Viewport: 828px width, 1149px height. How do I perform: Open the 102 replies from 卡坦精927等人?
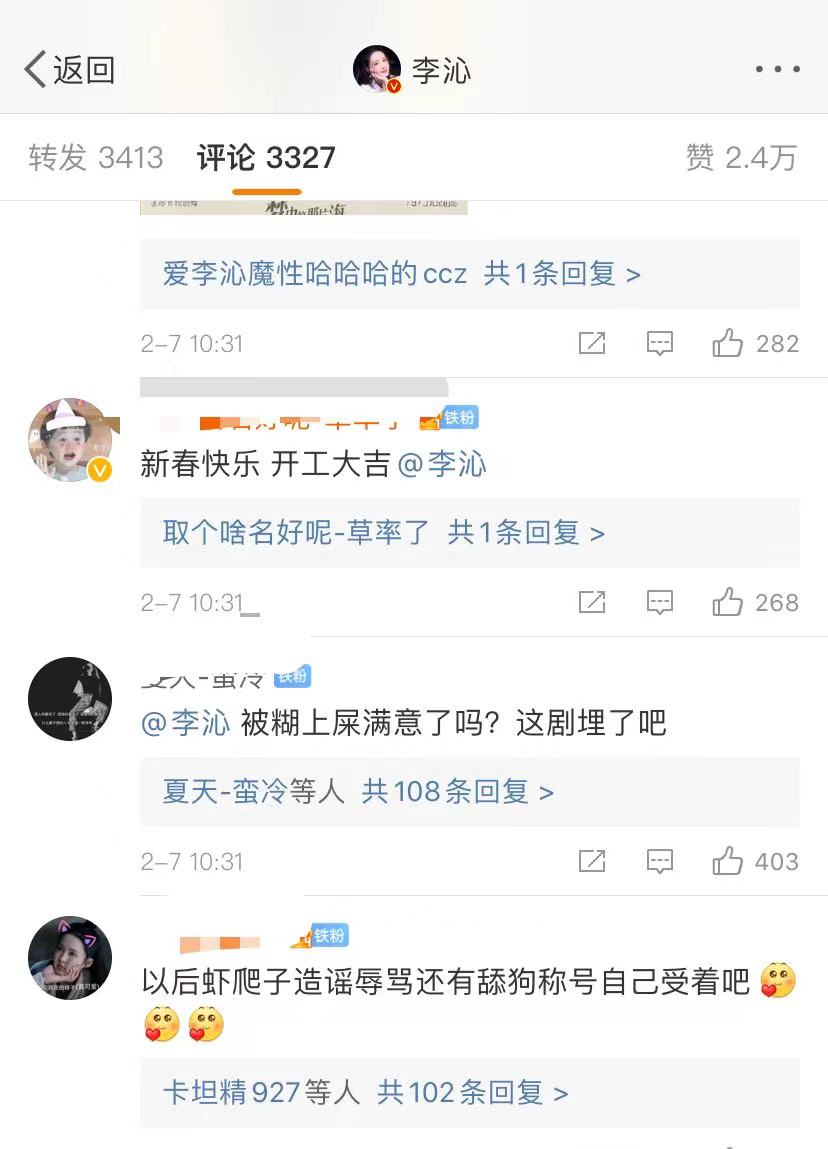click(x=365, y=1092)
